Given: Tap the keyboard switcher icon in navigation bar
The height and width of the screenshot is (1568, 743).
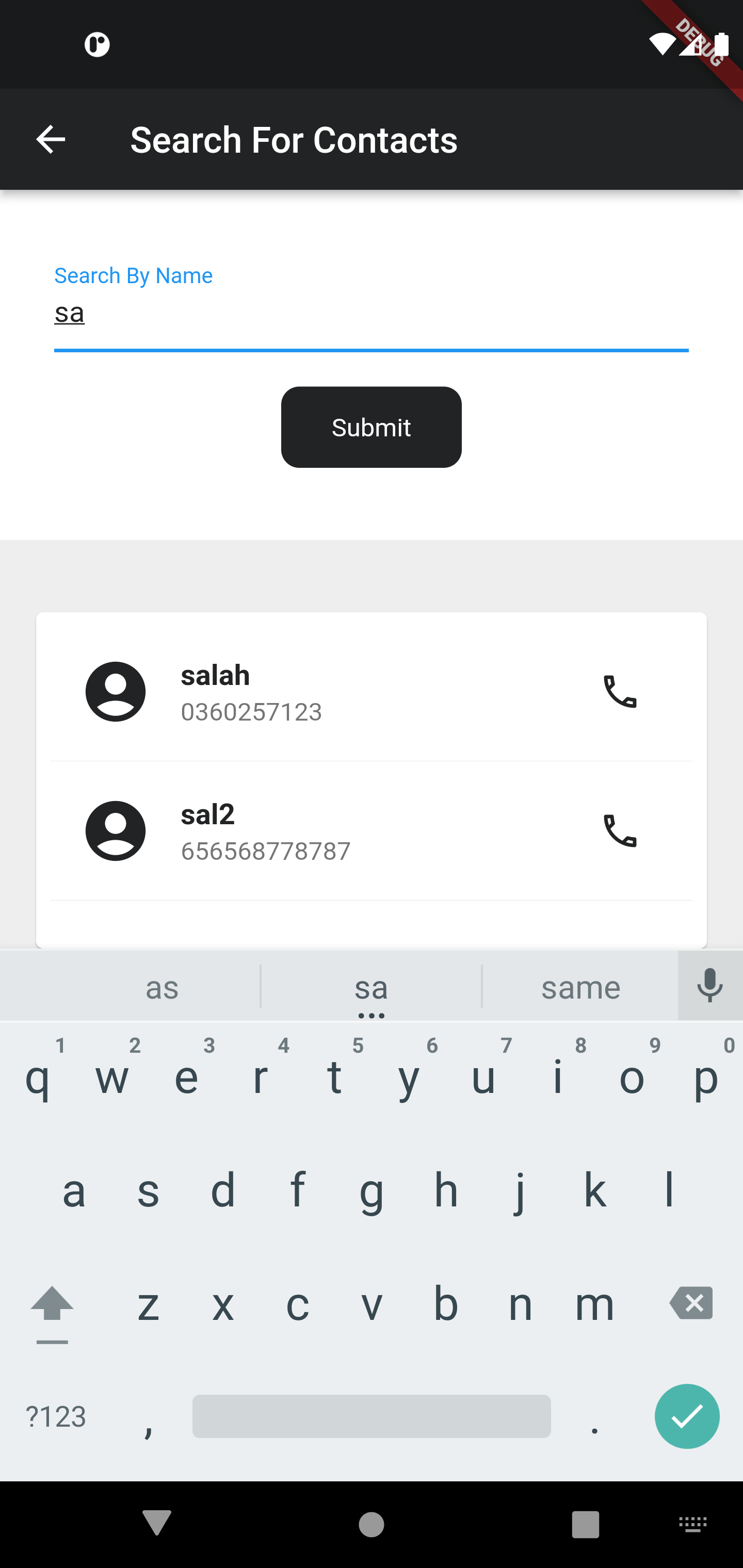Looking at the screenshot, I should pos(692,1524).
